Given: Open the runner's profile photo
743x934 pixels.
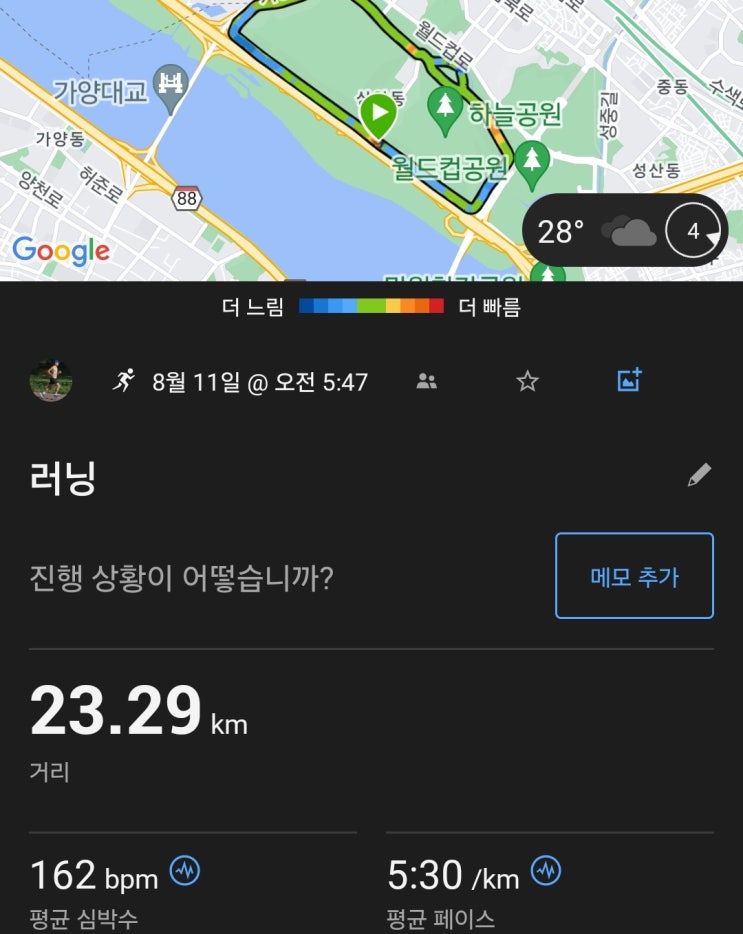Looking at the screenshot, I should 51,381.
